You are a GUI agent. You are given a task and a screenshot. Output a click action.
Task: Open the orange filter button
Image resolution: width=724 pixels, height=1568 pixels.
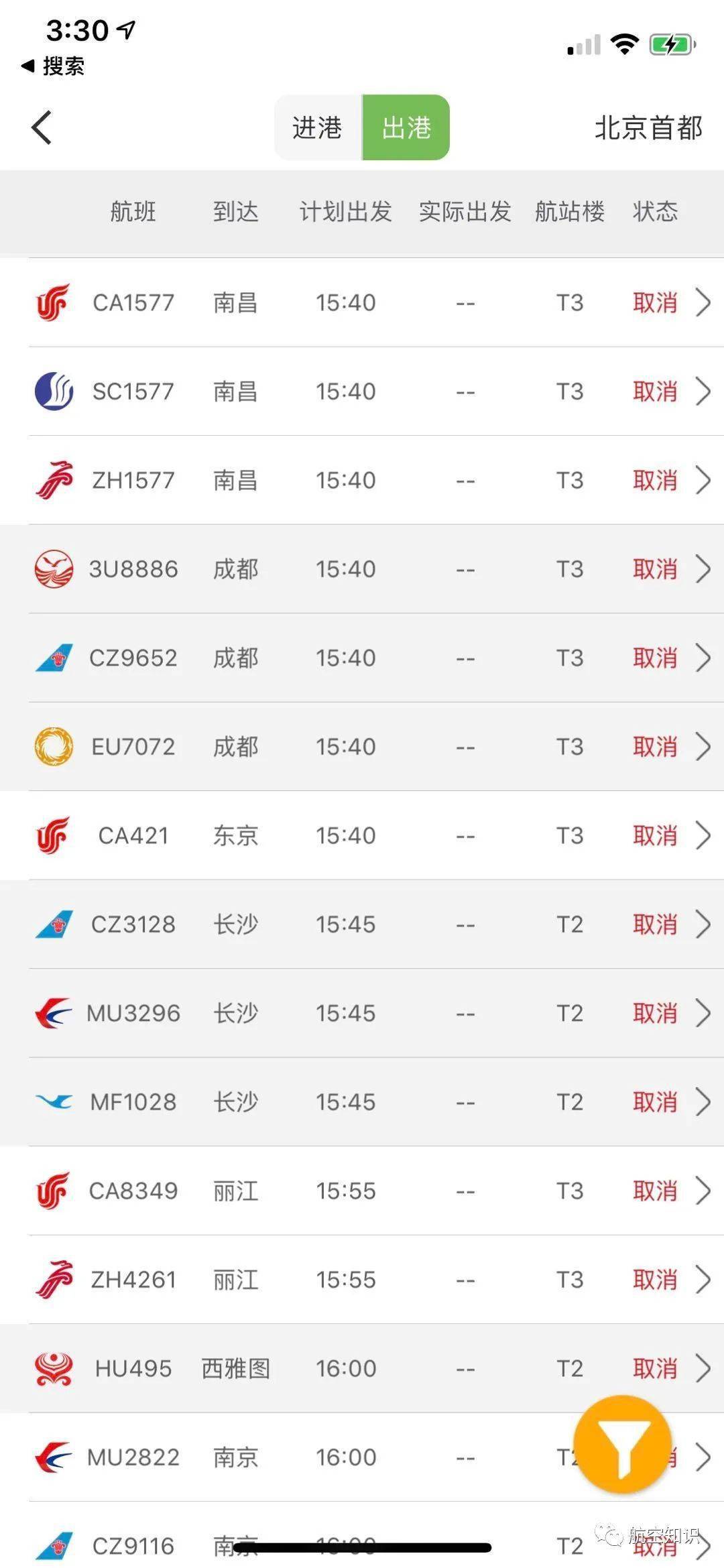coord(623,1444)
